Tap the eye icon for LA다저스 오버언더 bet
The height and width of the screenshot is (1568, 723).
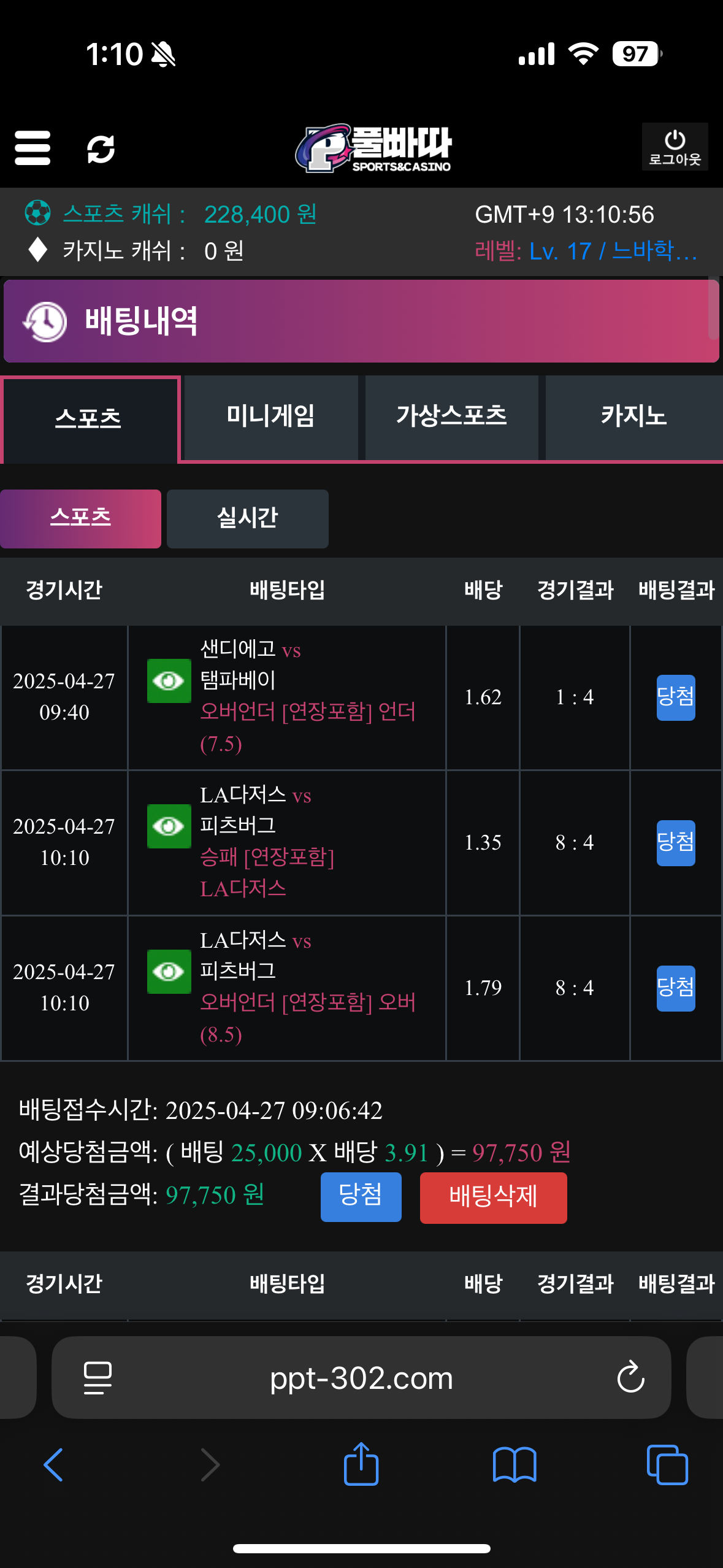169,971
